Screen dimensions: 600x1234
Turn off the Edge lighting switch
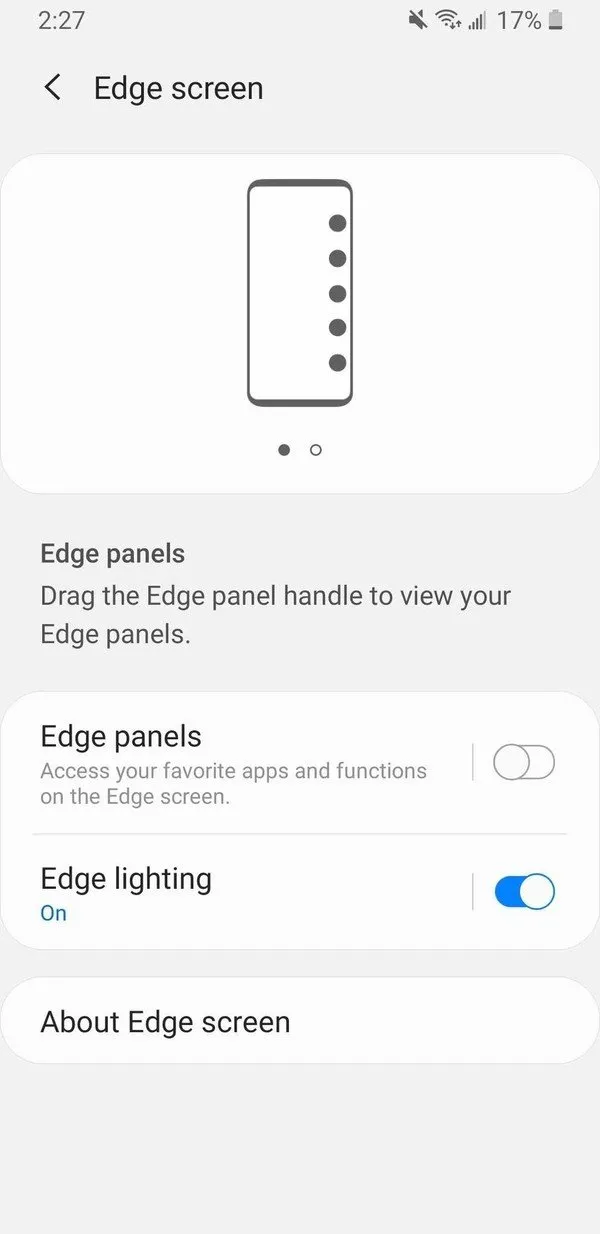coord(524,892)
